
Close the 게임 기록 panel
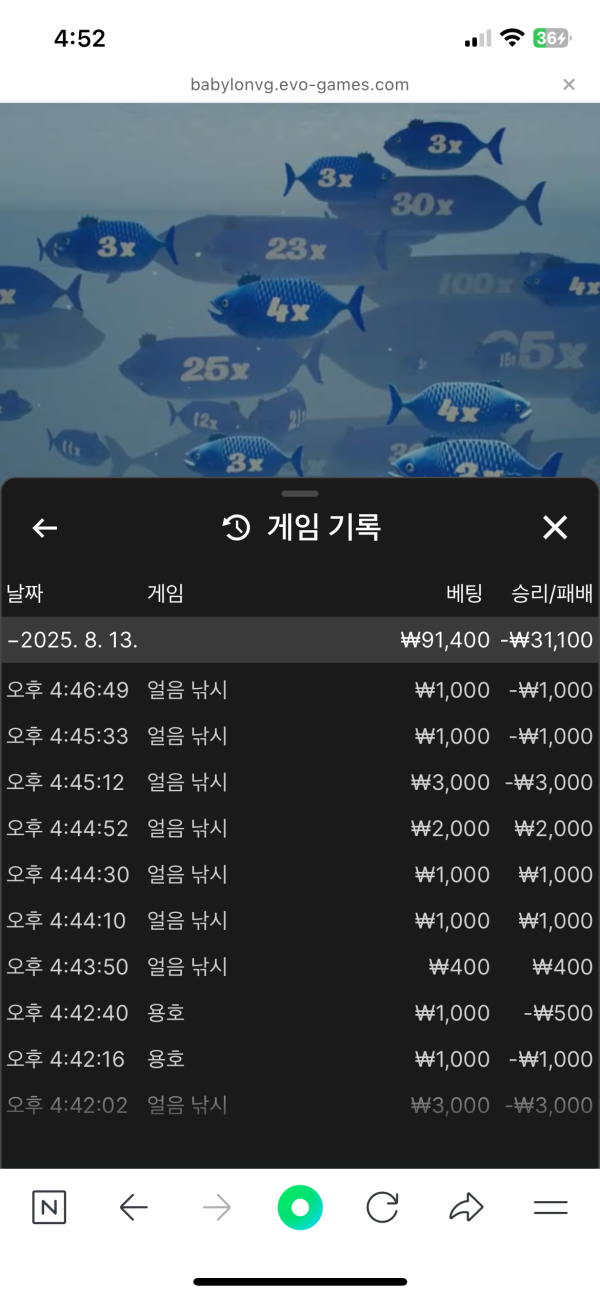point(554,528)
